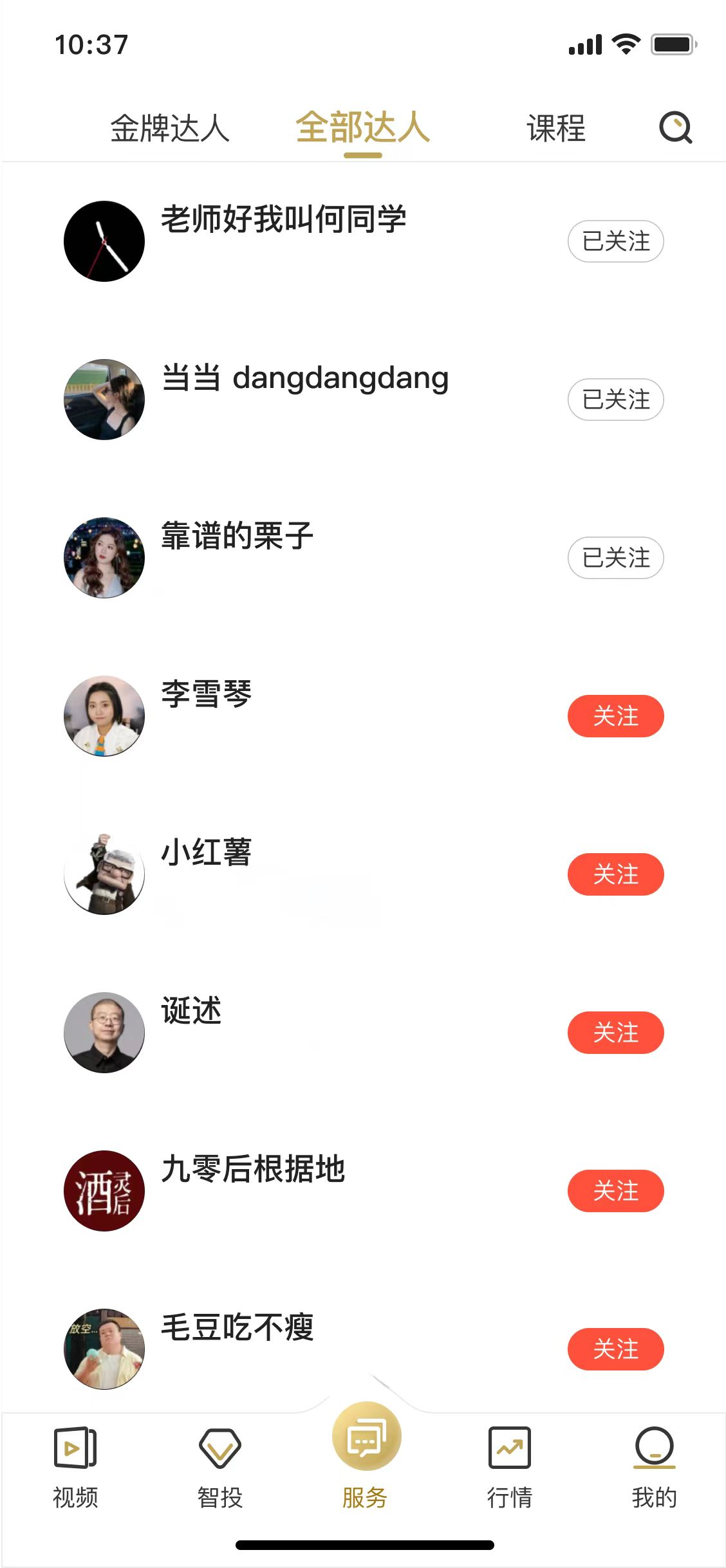Select the 全部达人 tab
The image size is (726, 1568).
click(x=362, y=127)
